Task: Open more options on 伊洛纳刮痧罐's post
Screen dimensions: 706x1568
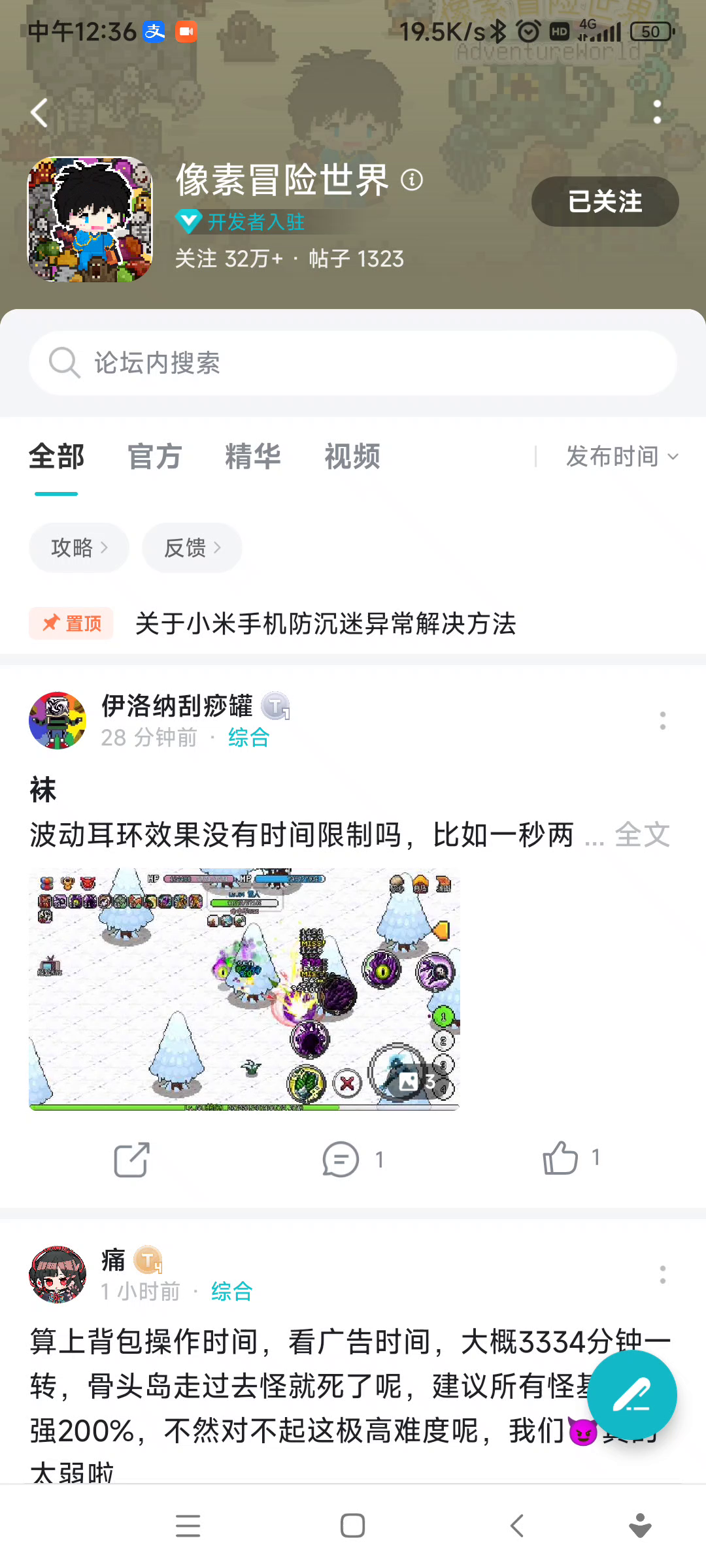Action: (663, 721)
